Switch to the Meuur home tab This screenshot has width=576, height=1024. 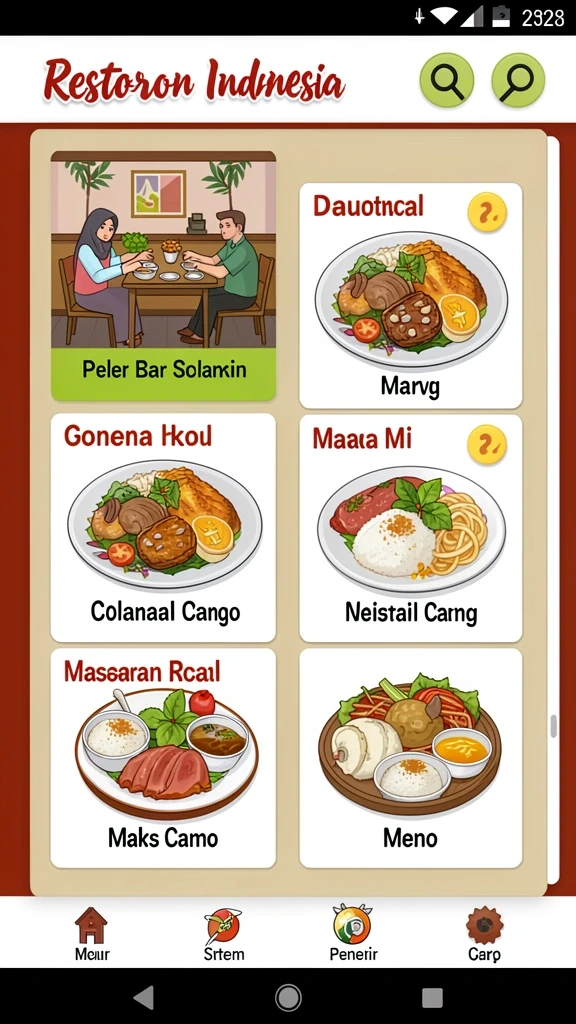(91, 934)
